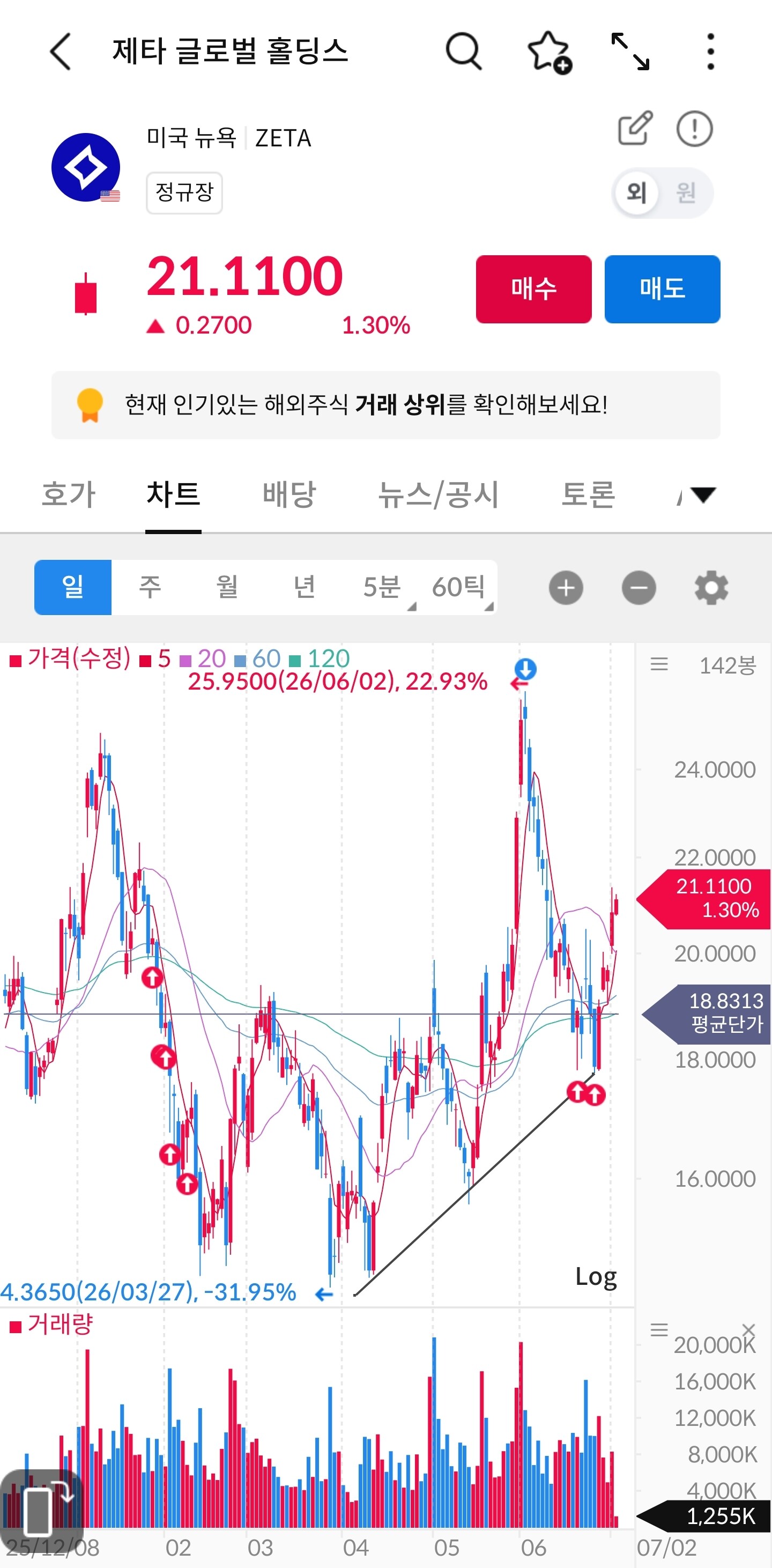Tap the red 매수 buy button
The height and width of the screenshot is (1568, 772).
click(x=533, y=289)
